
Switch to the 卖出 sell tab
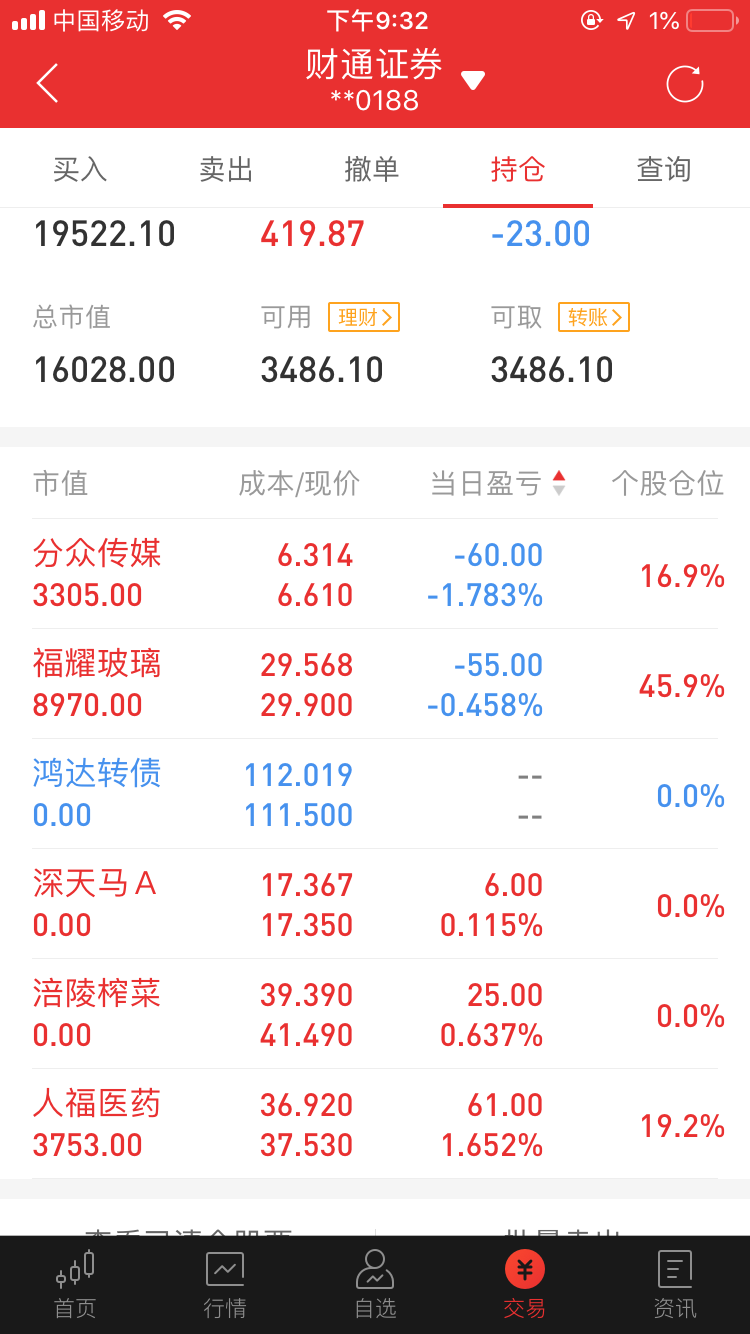(x=226, y=170)
